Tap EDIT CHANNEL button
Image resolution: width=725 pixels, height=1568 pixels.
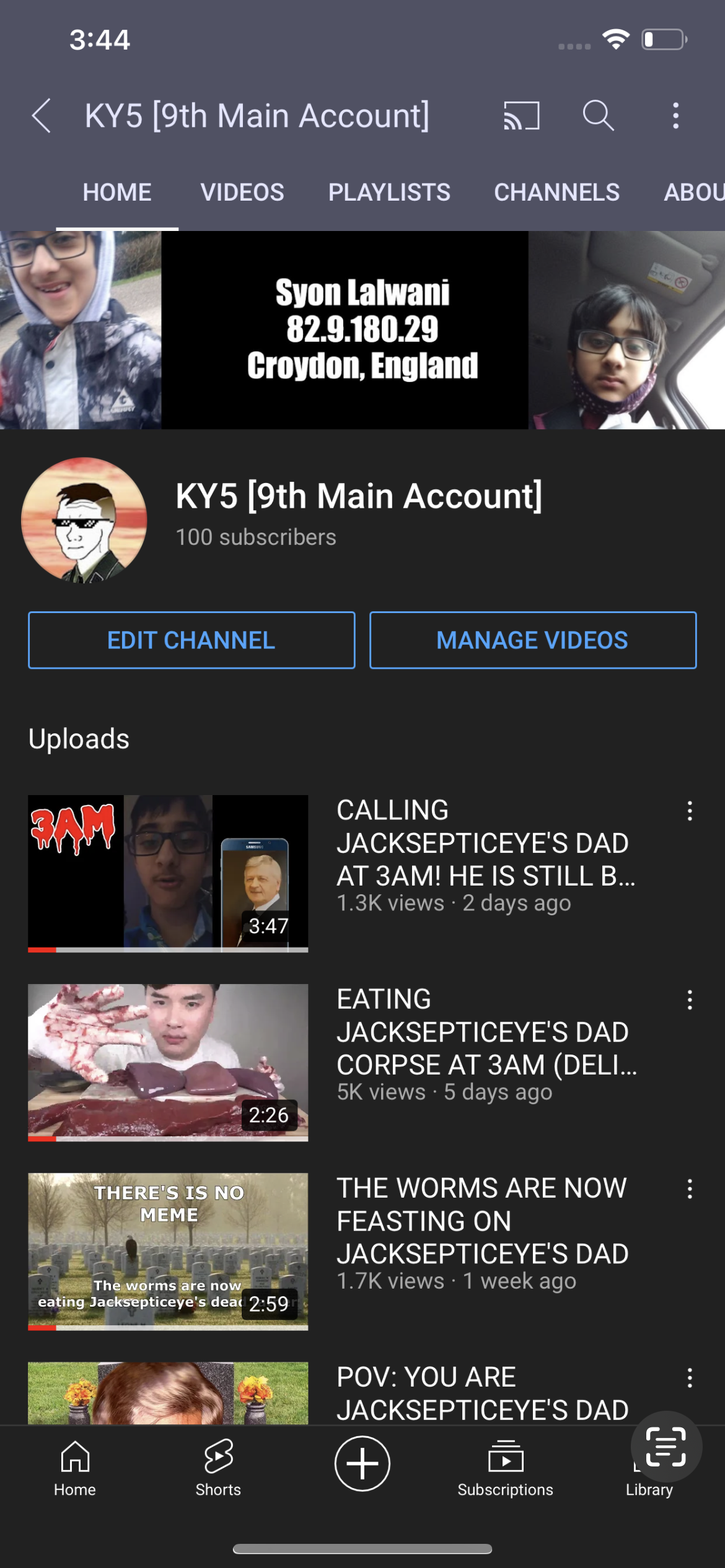191,640
